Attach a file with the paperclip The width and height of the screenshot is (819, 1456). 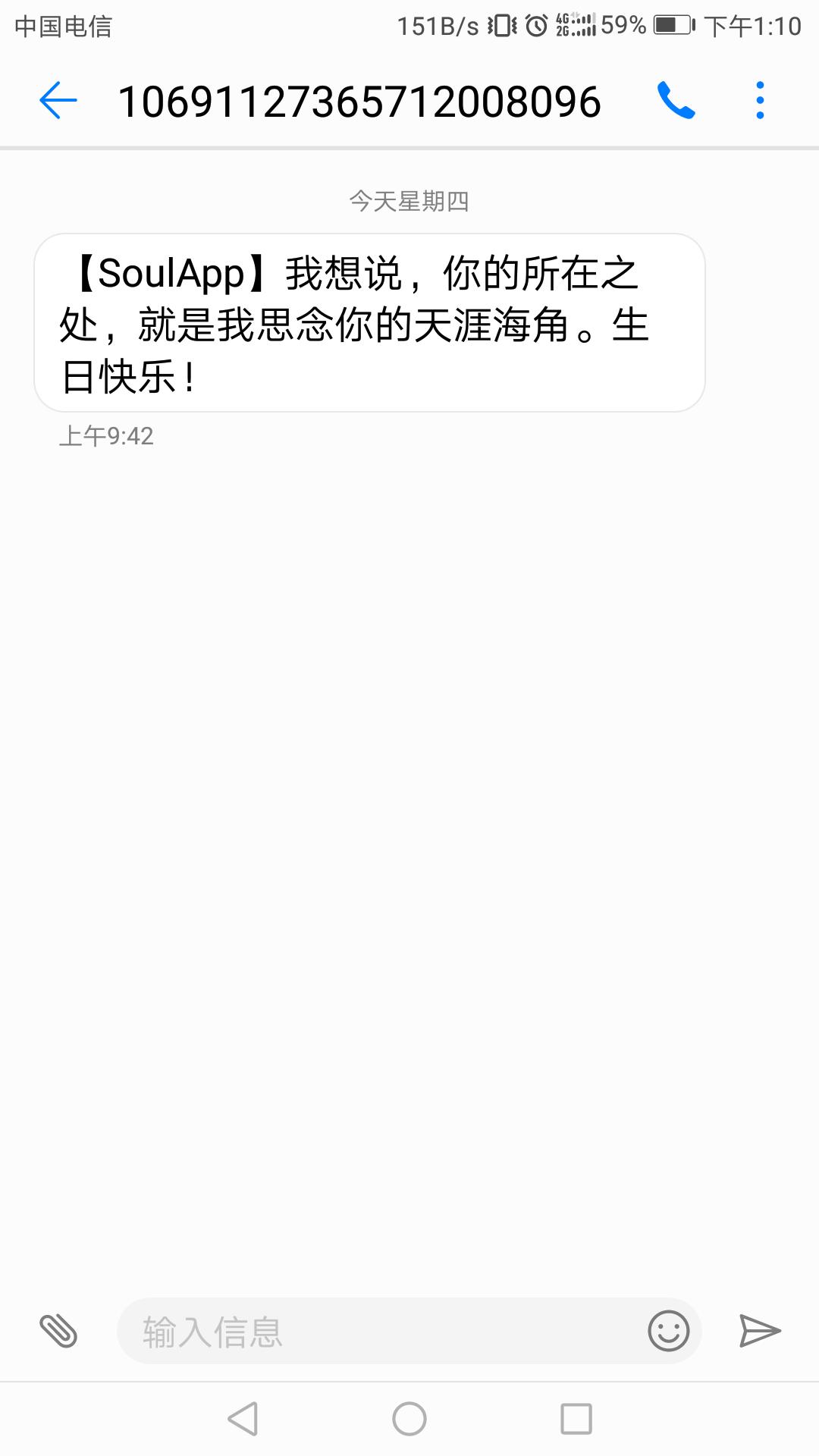[x=58, y=1330]
